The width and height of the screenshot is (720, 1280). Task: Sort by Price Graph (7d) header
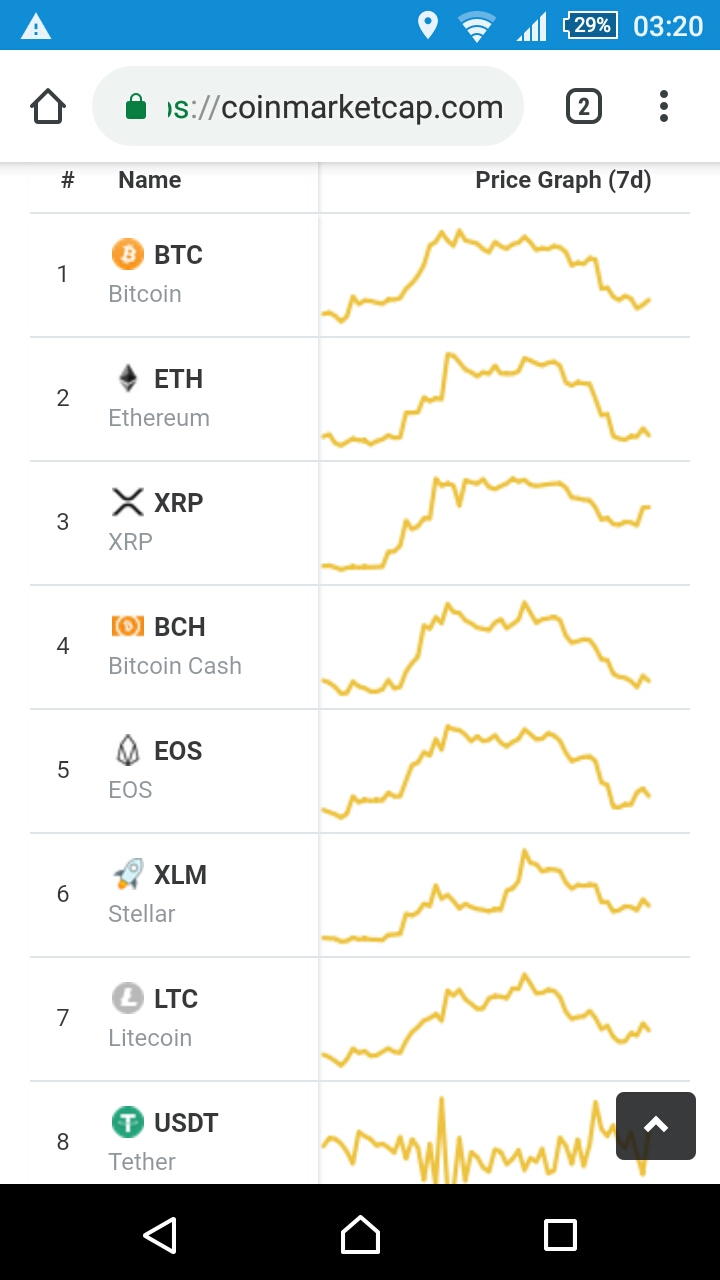click(x=563, y=180)
